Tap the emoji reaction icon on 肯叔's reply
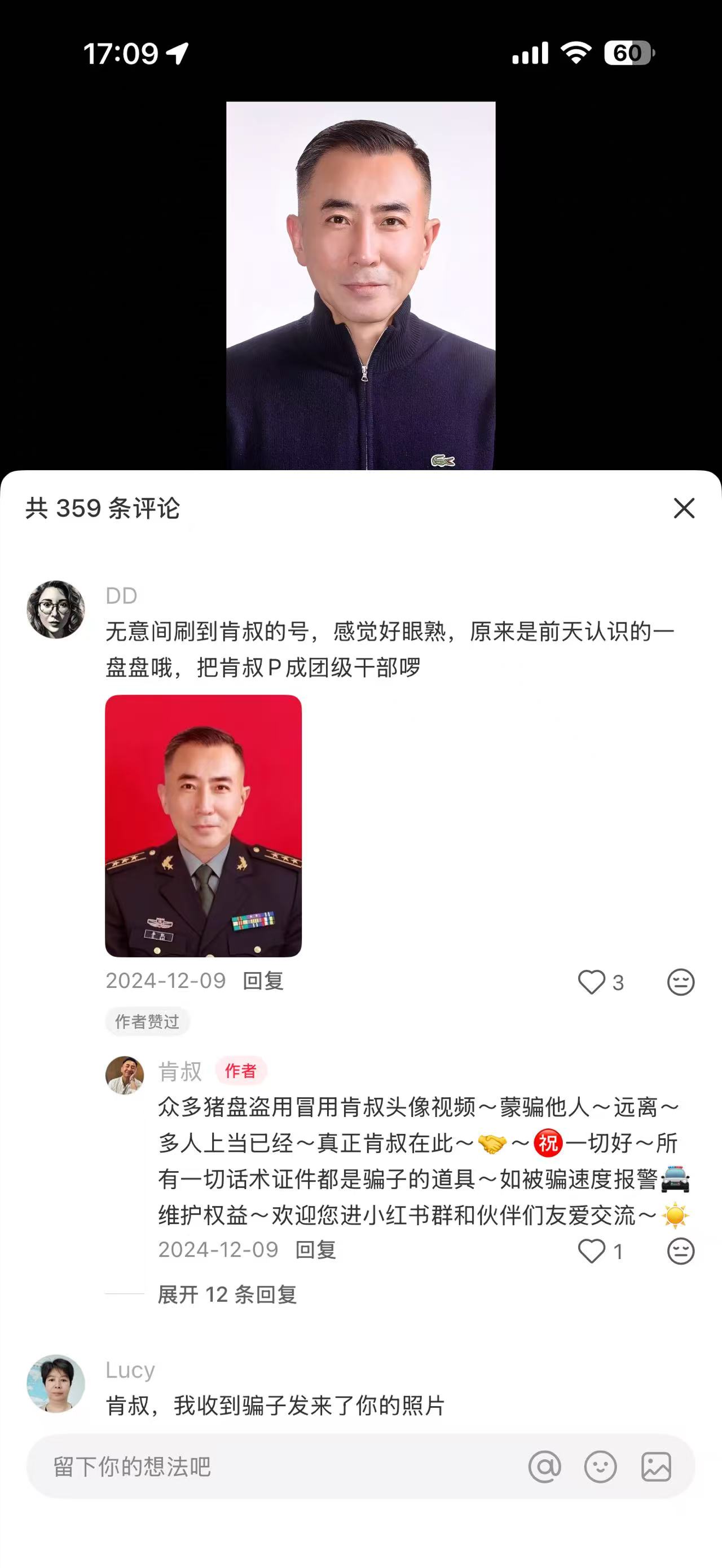The height and width of the screenshot is (1568, 722). pyautogui.click(x=680, y=1252)
